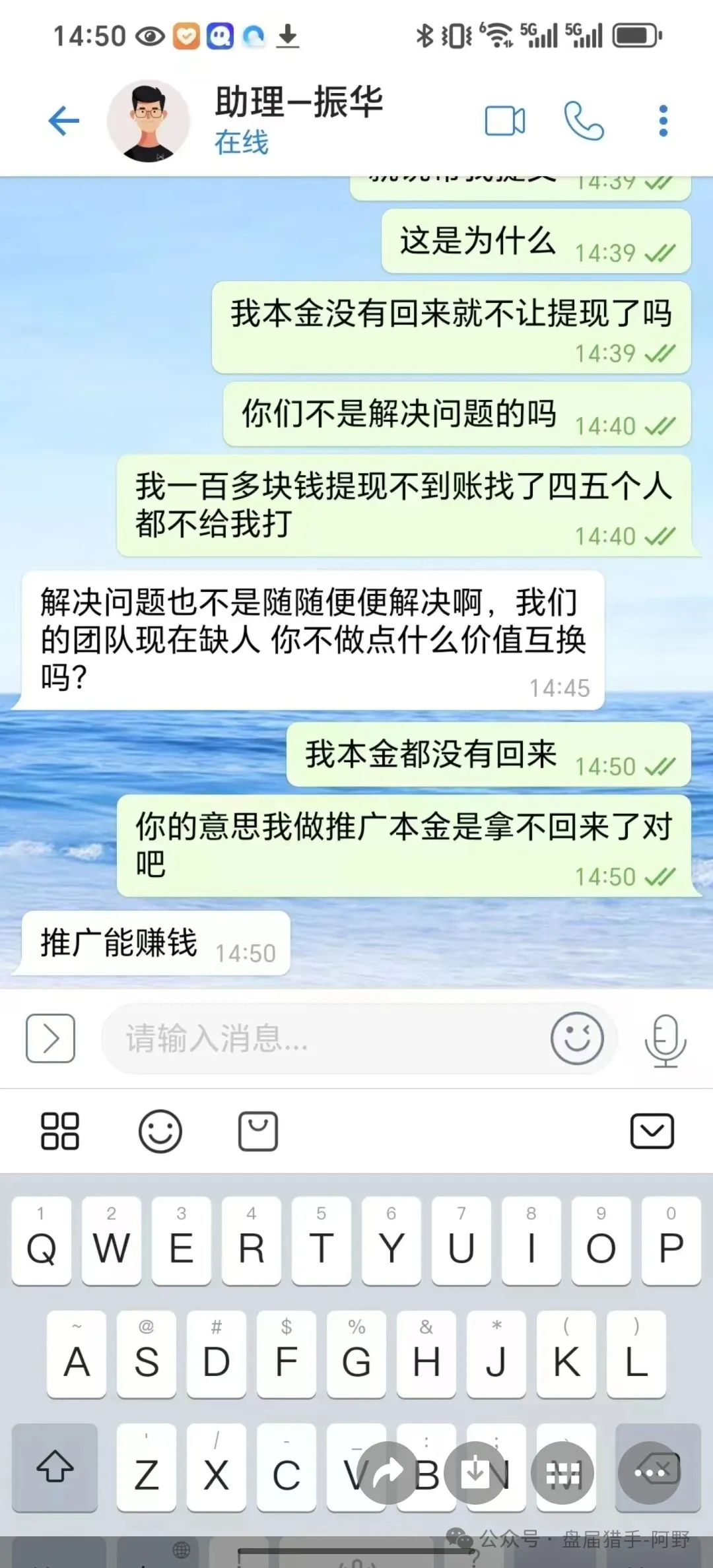Go back from the chat with 助理-振华
Viewport: 713px width, 1568px height.
click(x=63, y=121)
